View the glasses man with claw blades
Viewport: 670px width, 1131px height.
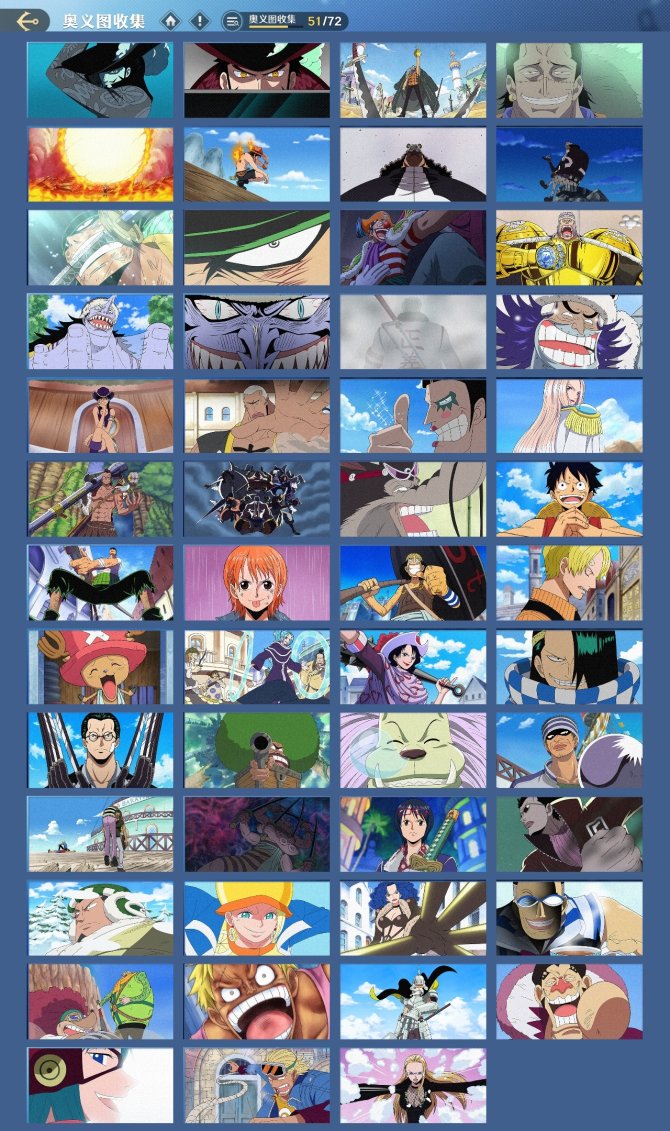coord(100,750)
